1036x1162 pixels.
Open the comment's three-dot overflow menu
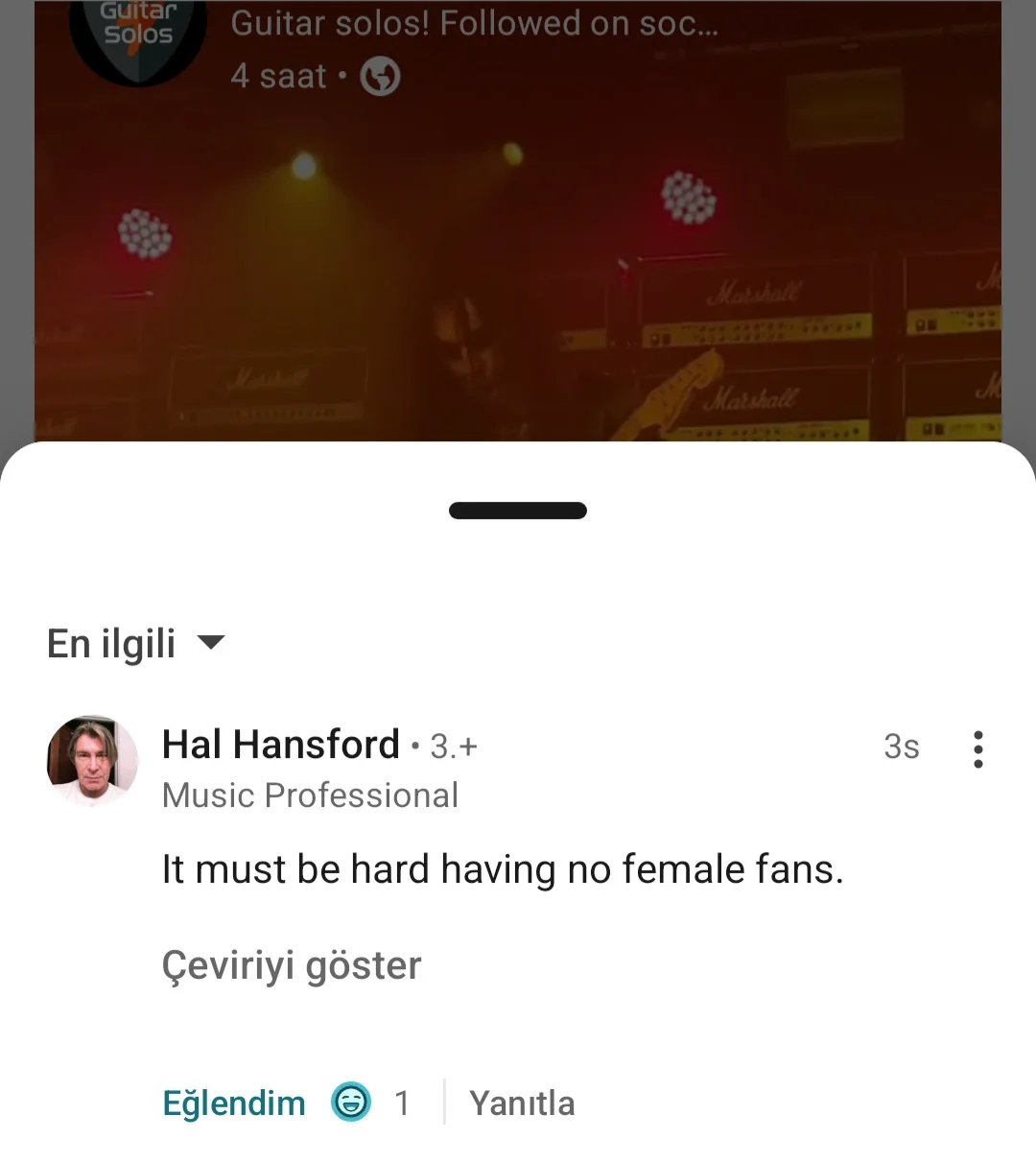(x=977, y=748)
